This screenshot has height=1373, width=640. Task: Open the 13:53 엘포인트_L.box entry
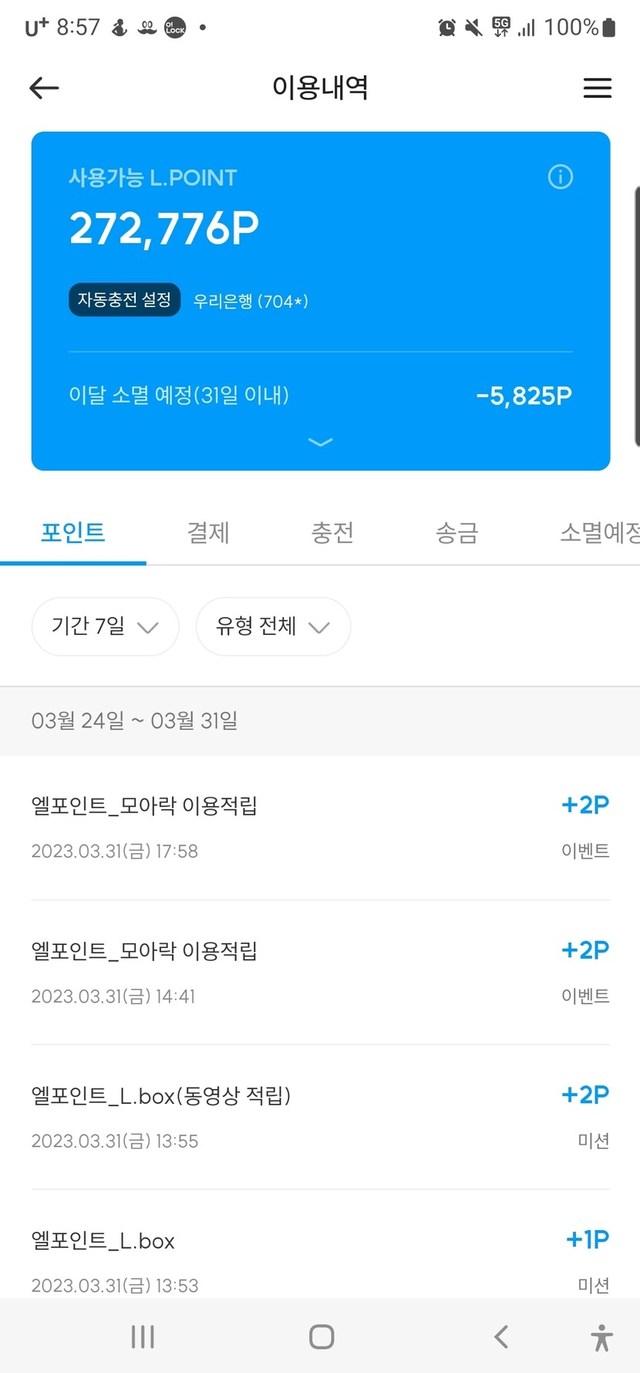click(x=320, y=1245)
